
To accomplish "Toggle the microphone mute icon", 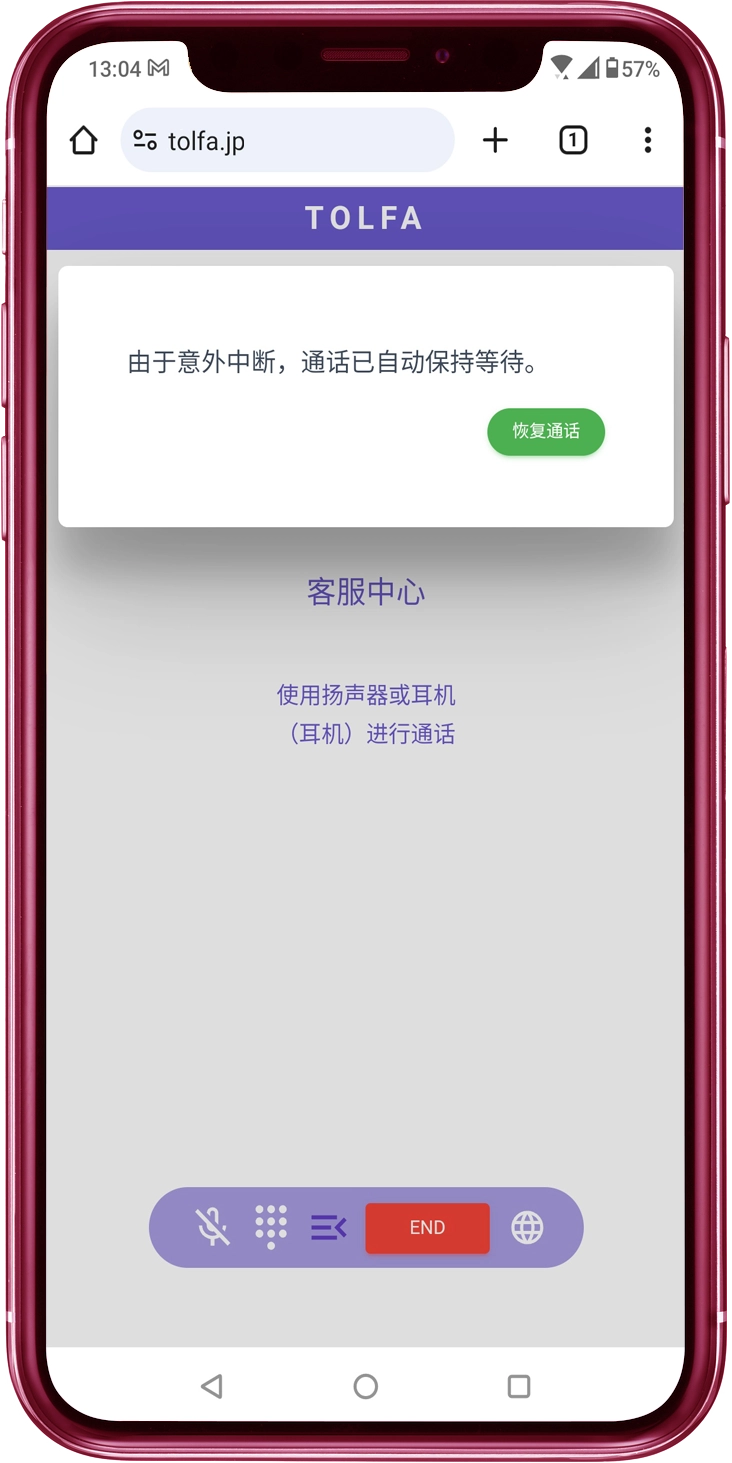I will (x=212, y=1227).
